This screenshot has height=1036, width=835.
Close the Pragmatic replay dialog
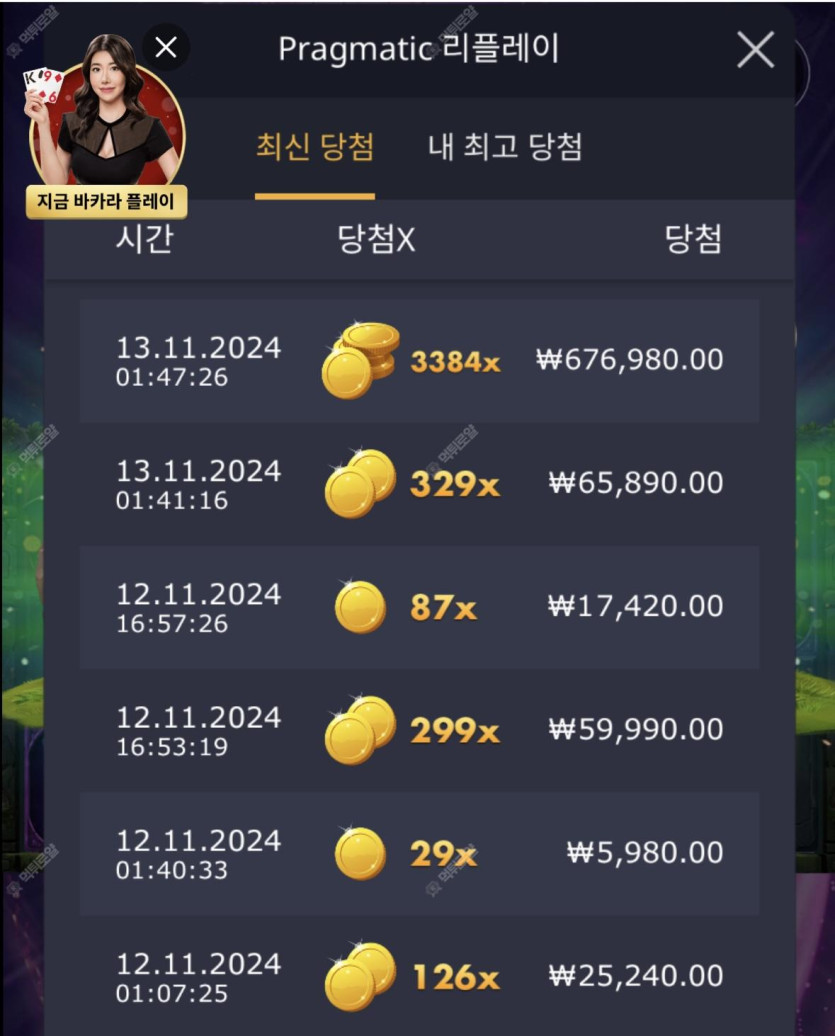pos(755,49)
